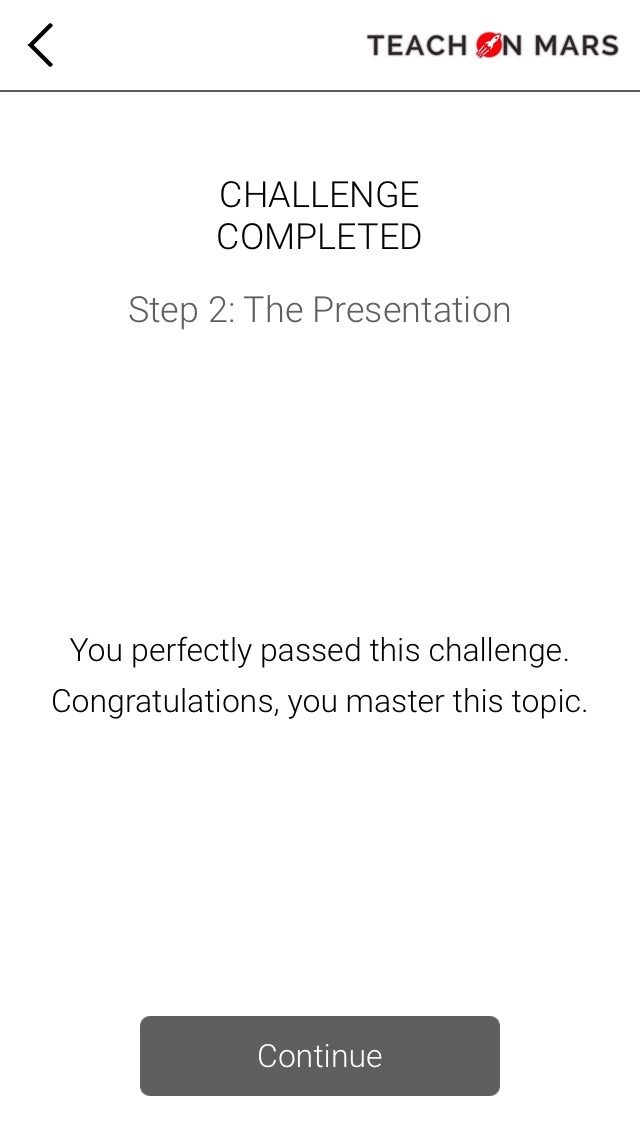Tap the Continue button
Screen dimensions: 640x1136
[319, 1056]
